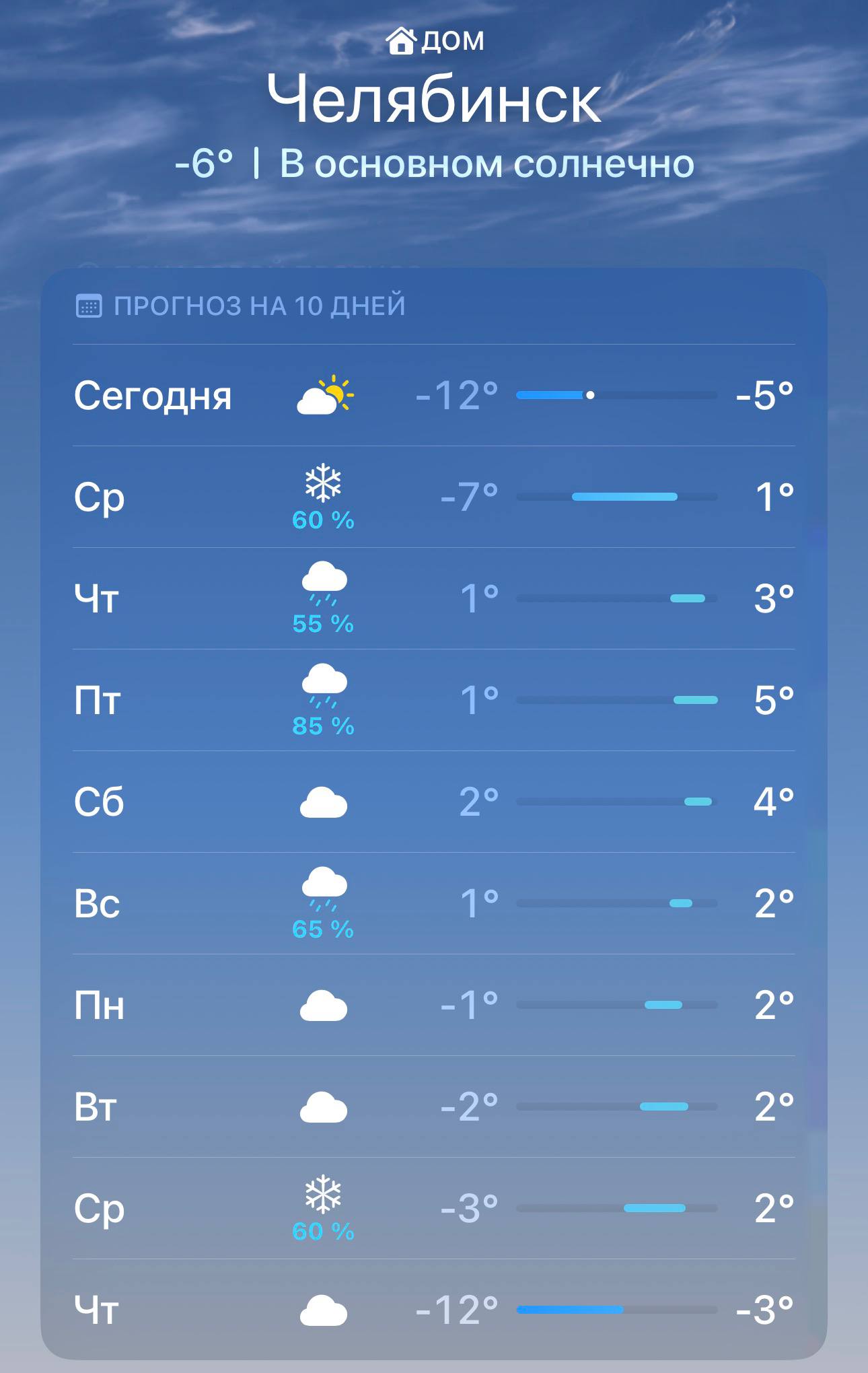Select the cloud icon in the Пн row
The height and width of the screenshot is (1373, 868).
click(x=324, y=1004)
